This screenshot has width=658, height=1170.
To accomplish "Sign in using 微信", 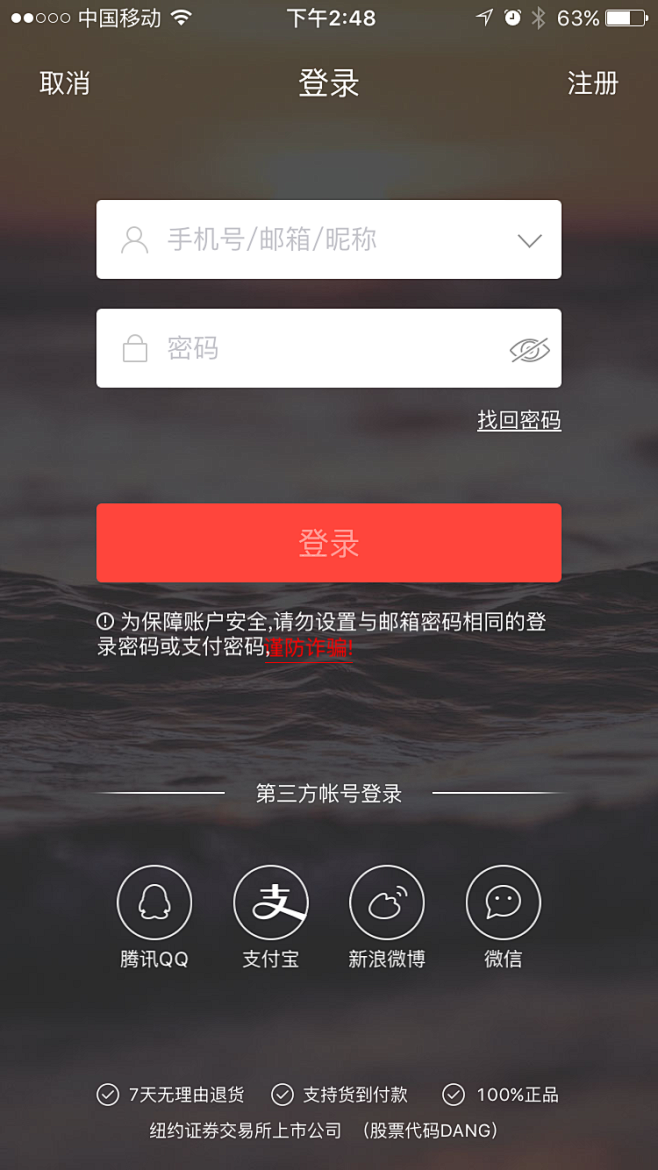I will [x=502, y=903].
